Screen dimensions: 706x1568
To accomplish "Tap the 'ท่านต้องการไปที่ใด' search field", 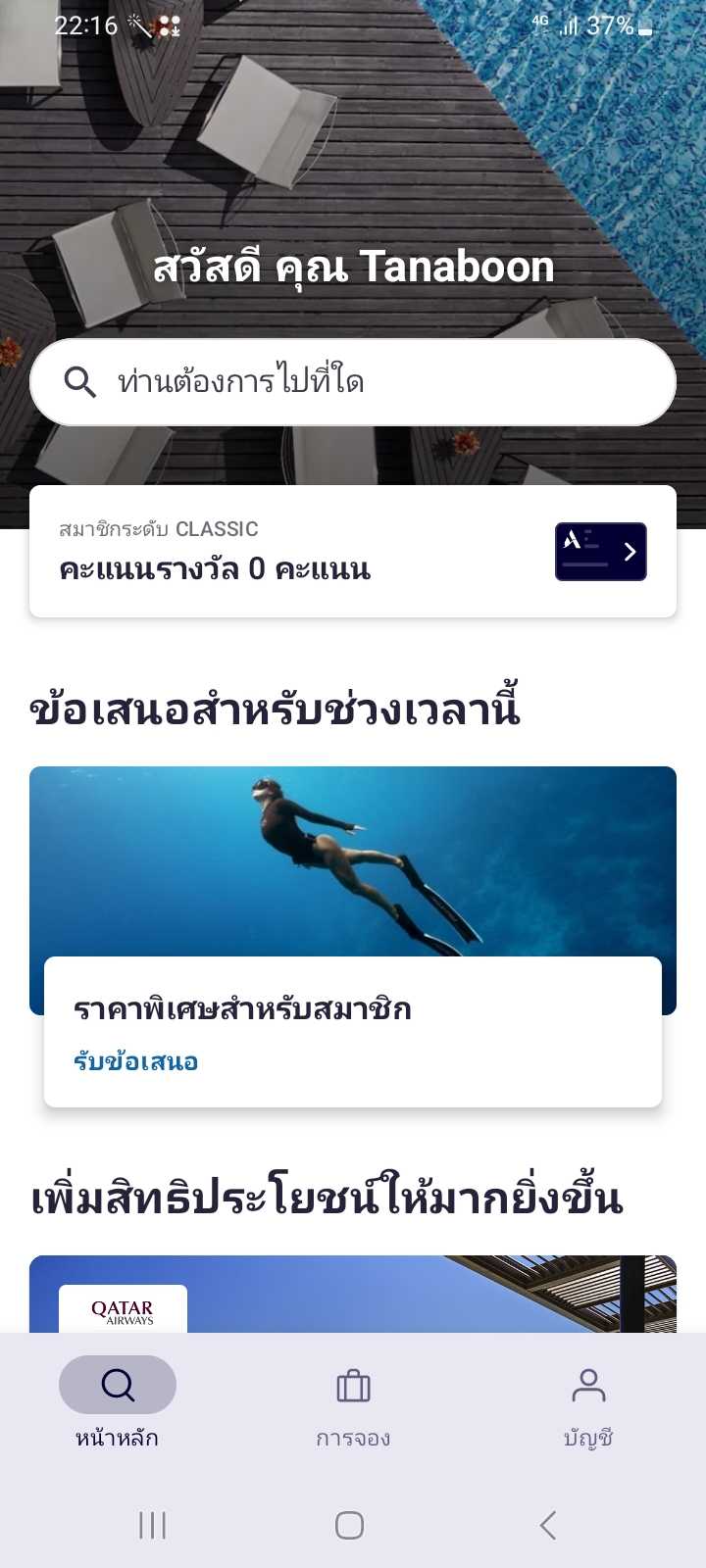I will point(353,382).
